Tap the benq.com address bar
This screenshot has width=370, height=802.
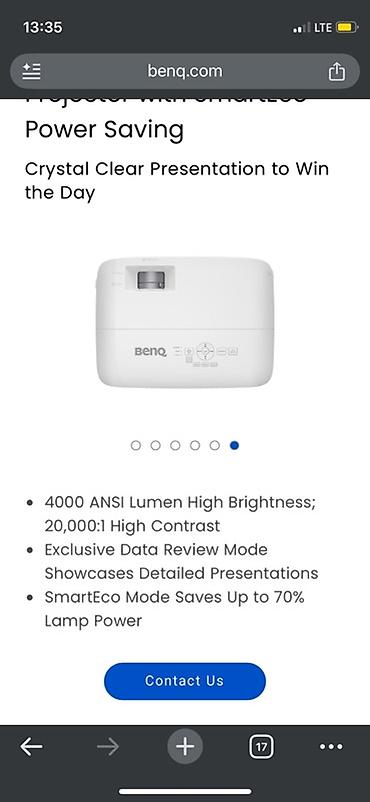point(185,71)
